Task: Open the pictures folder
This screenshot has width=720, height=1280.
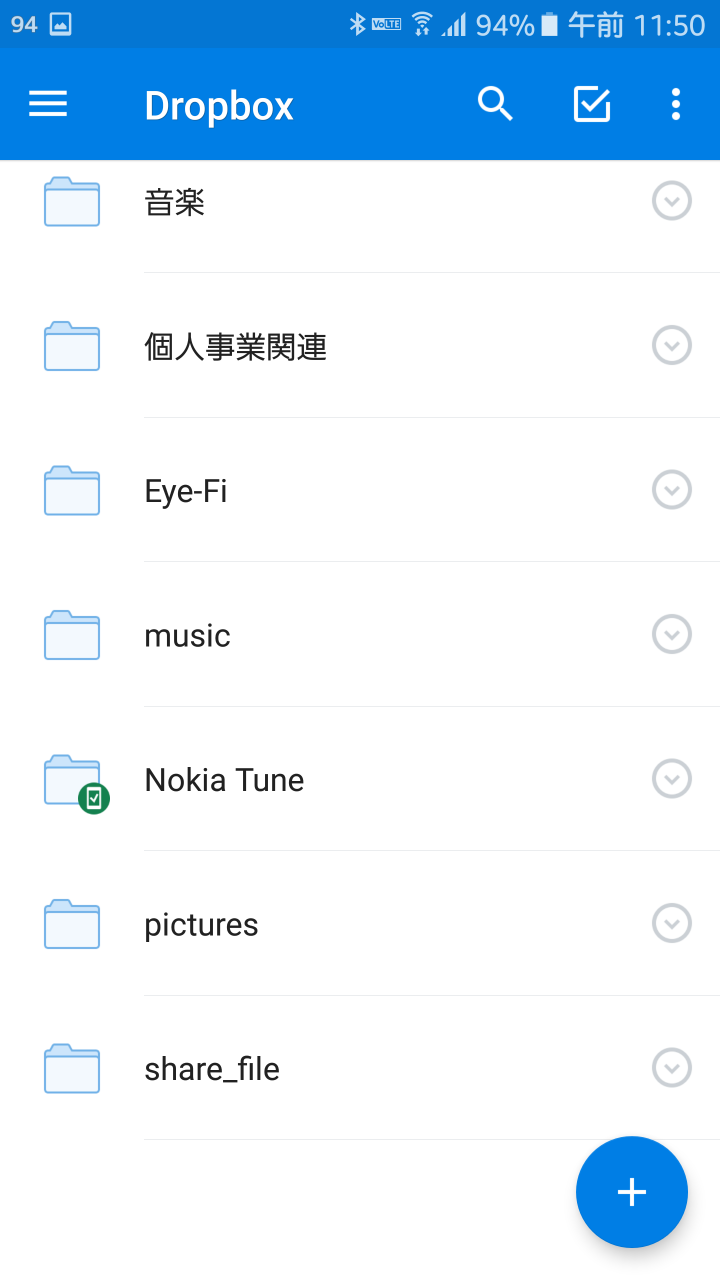Action: coord(360,923)
